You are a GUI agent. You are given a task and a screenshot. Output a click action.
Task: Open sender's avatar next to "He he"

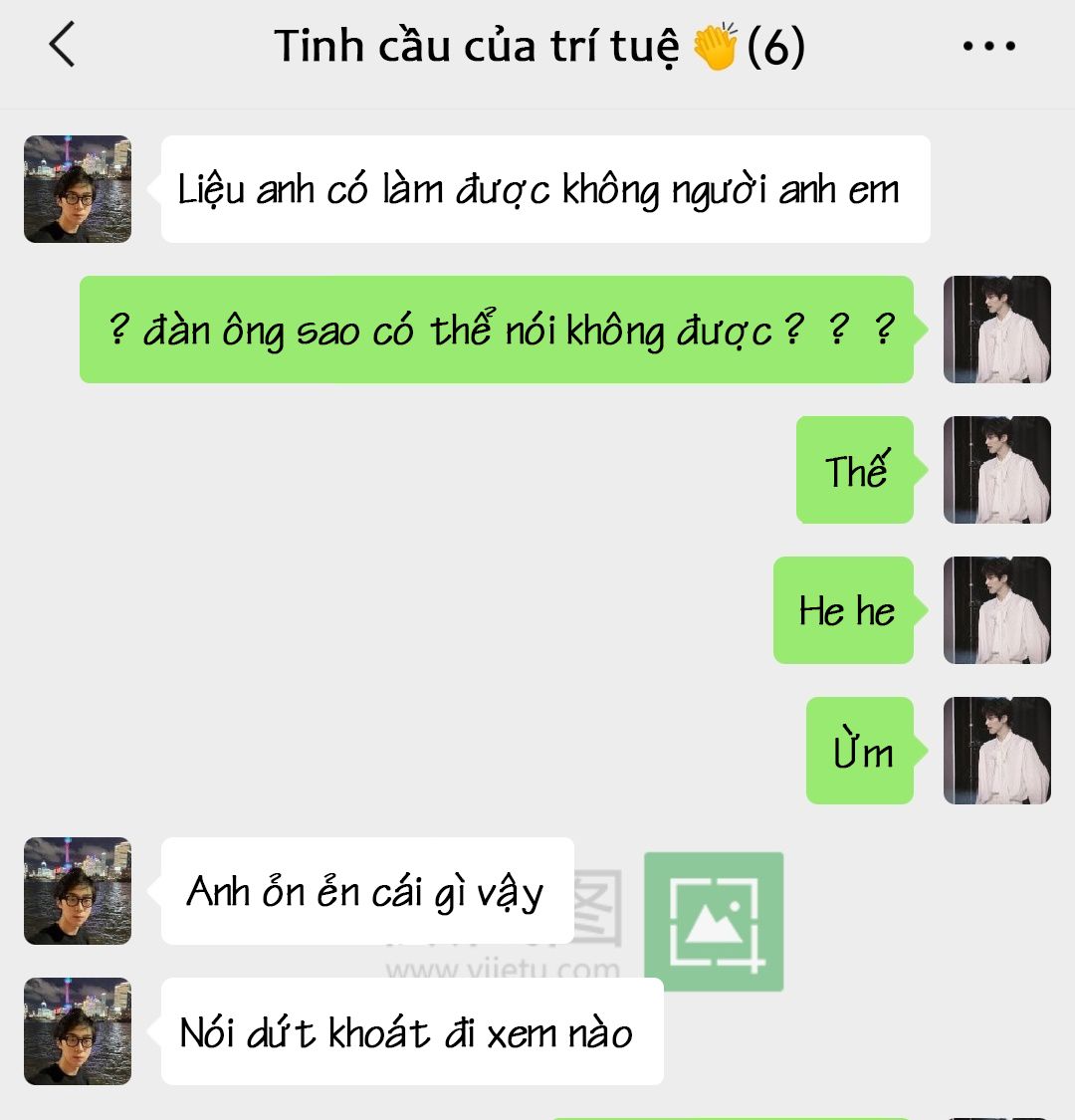pos(996,610)
